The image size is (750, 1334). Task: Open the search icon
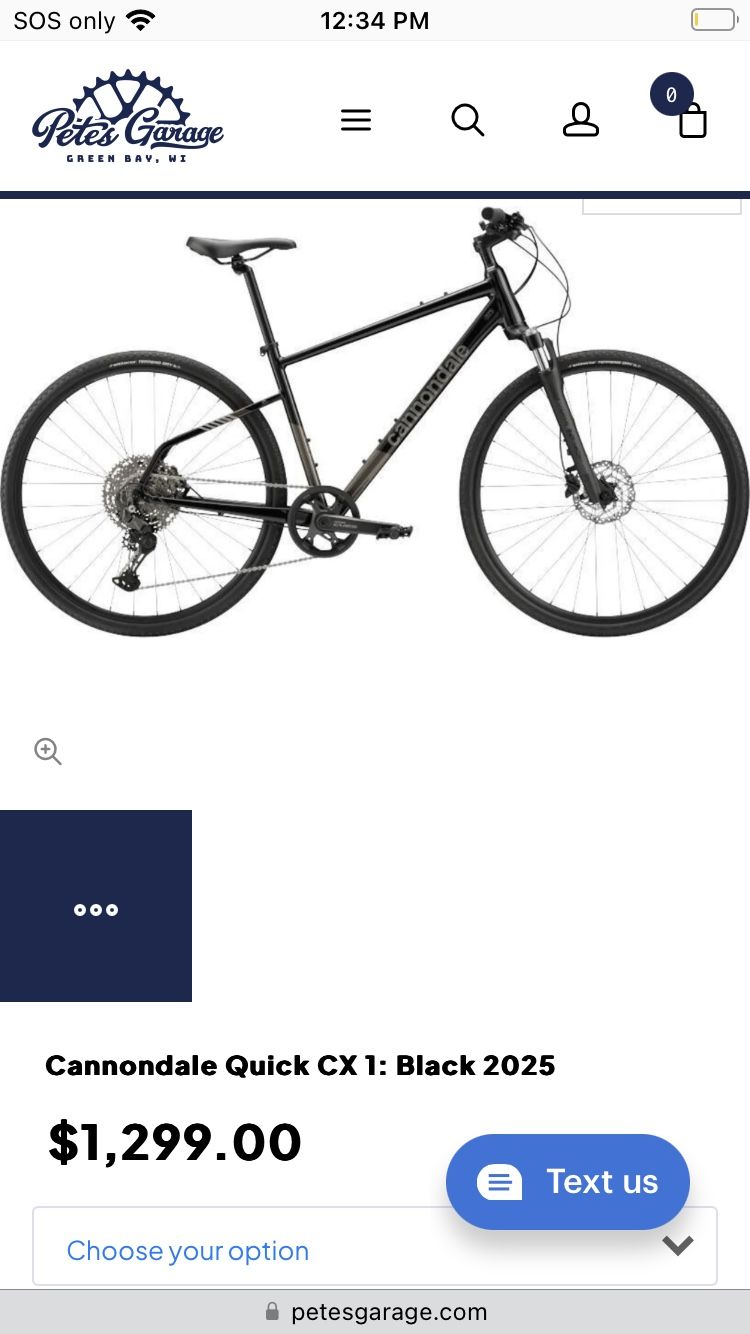468,120
